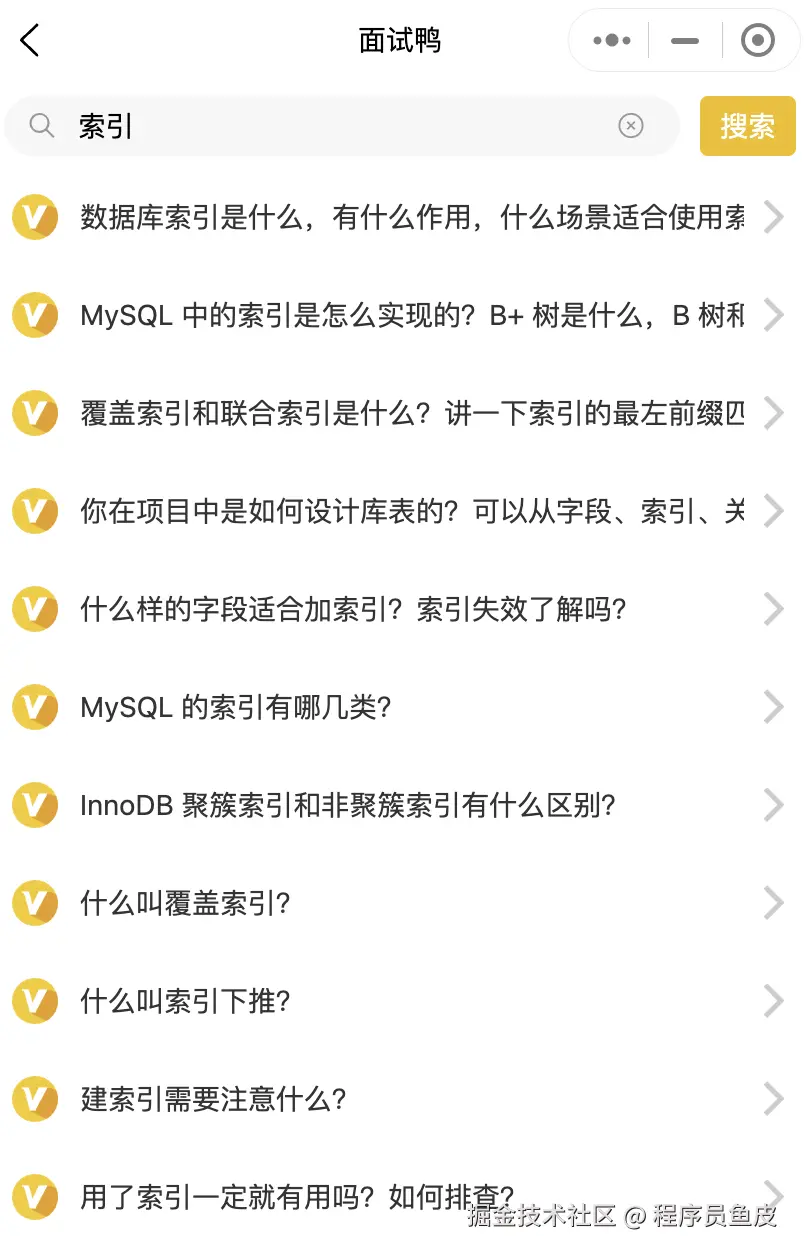Image resolution: width=804 pixels, height=1256 pixels.
Task: Open the first result about 数据库索引作用
Action: coord(400,217)
